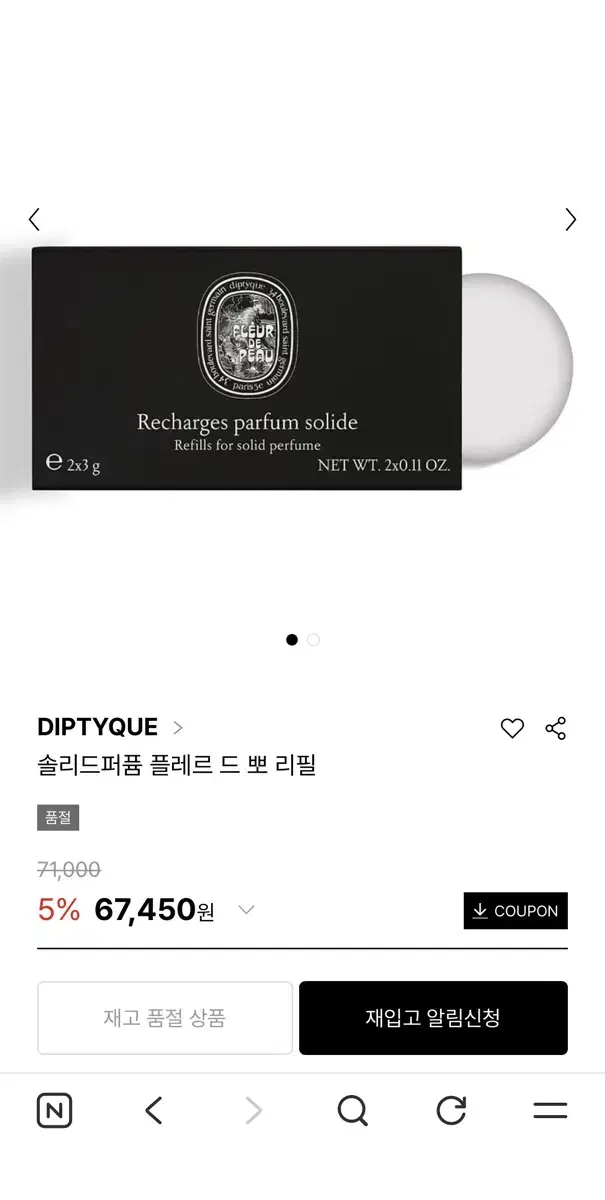Screen dimensions: 605x1200
Task: Open the Naver home button
Action: tap(54, 1110)
